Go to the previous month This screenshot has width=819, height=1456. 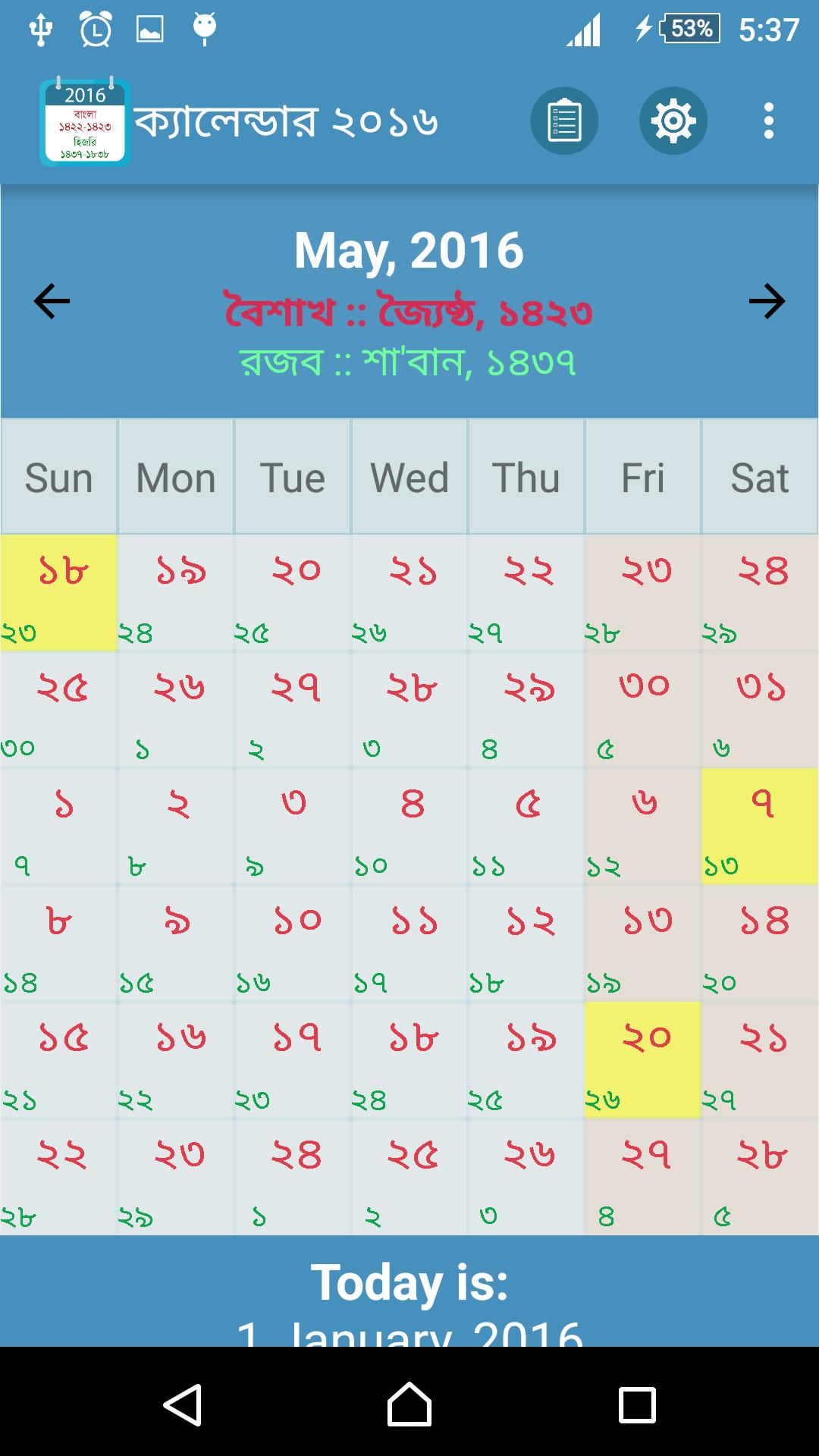(52, 301)
